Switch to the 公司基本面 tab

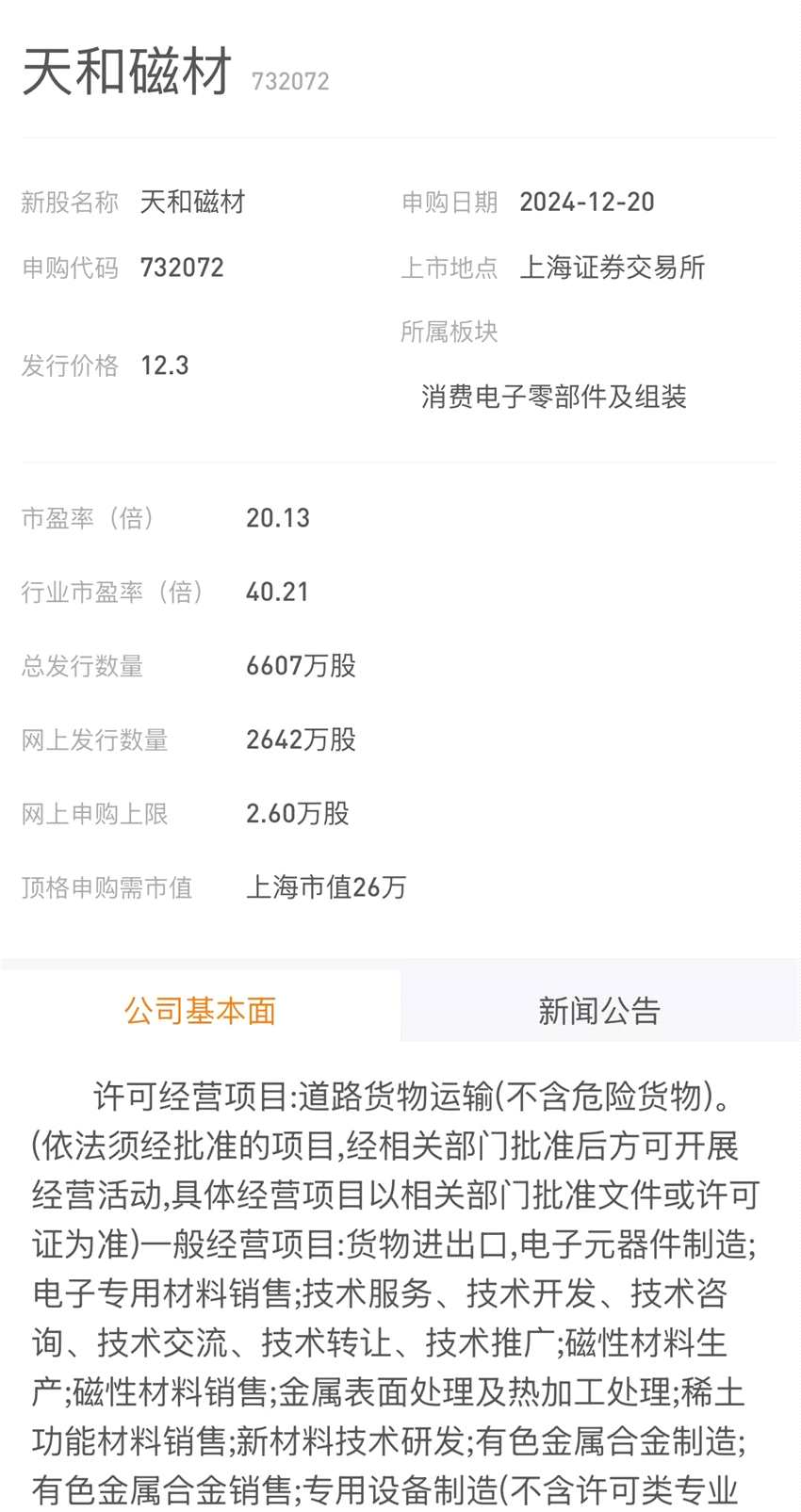pyautogui.click(x=200, y=1011)
